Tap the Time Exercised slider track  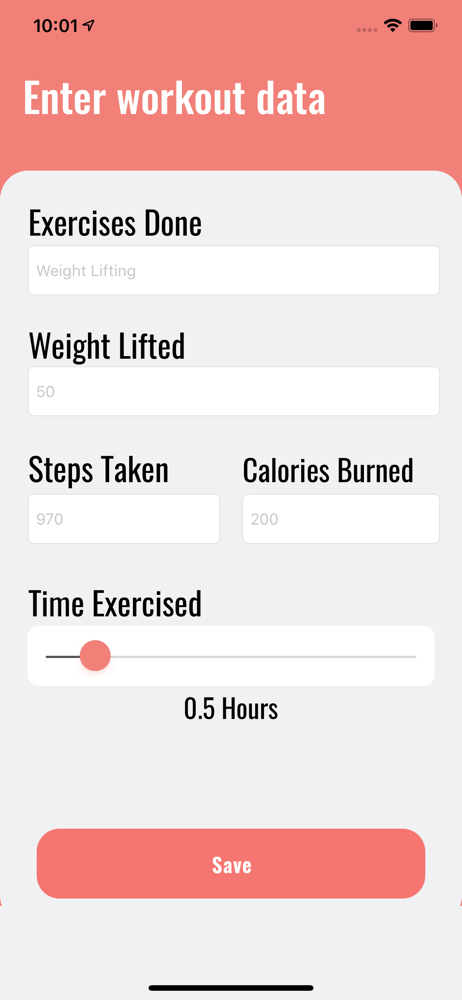coord(231,656)
